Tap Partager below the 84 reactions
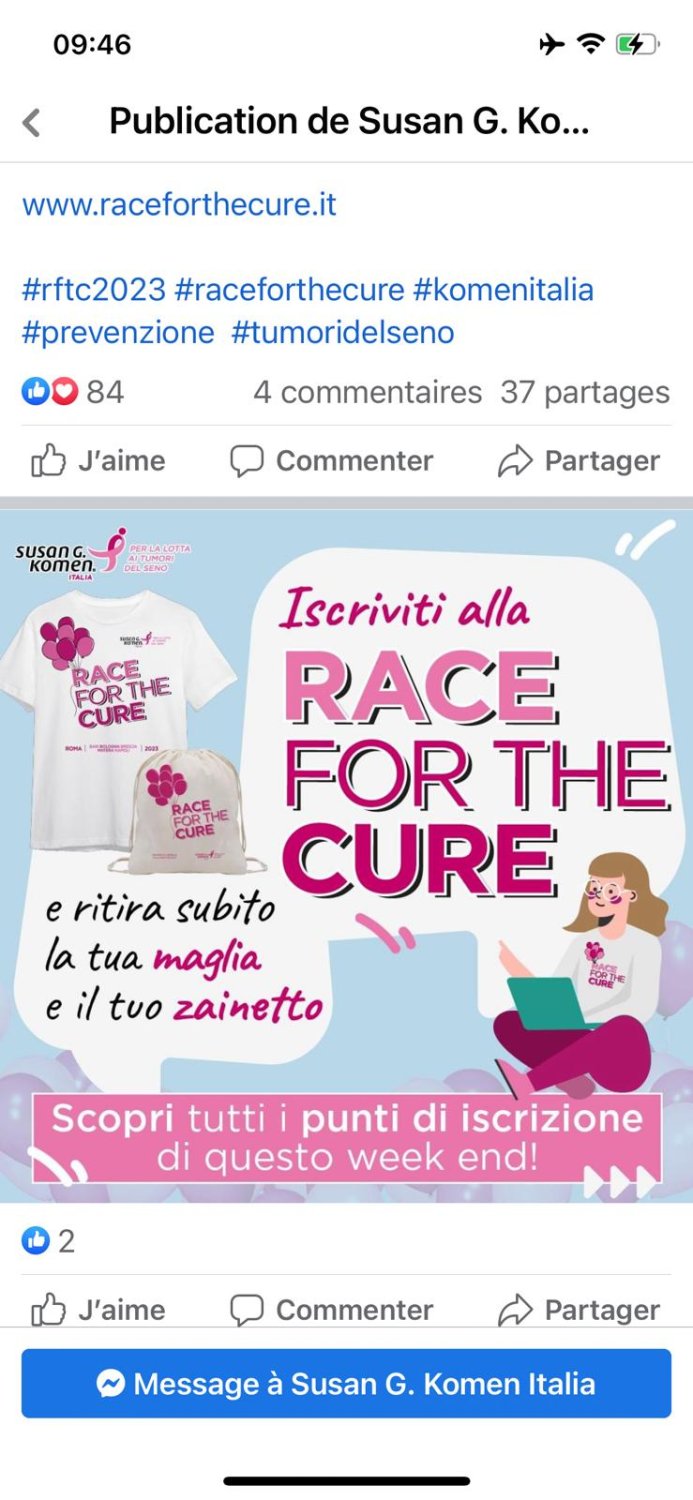Image resolution: width=693 pixels, height=1500 pixels. [x=579, y=461]
